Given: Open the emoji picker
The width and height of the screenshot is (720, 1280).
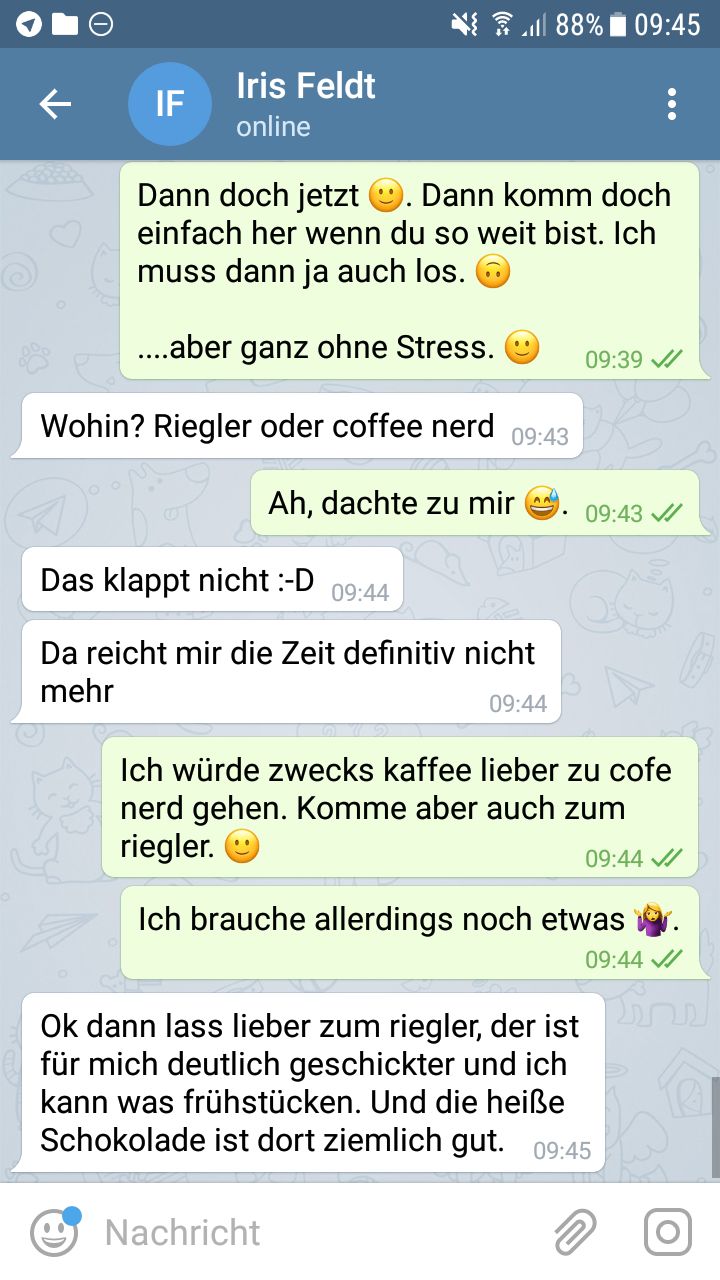Looking at the screenshot, I should [54, 1232].
